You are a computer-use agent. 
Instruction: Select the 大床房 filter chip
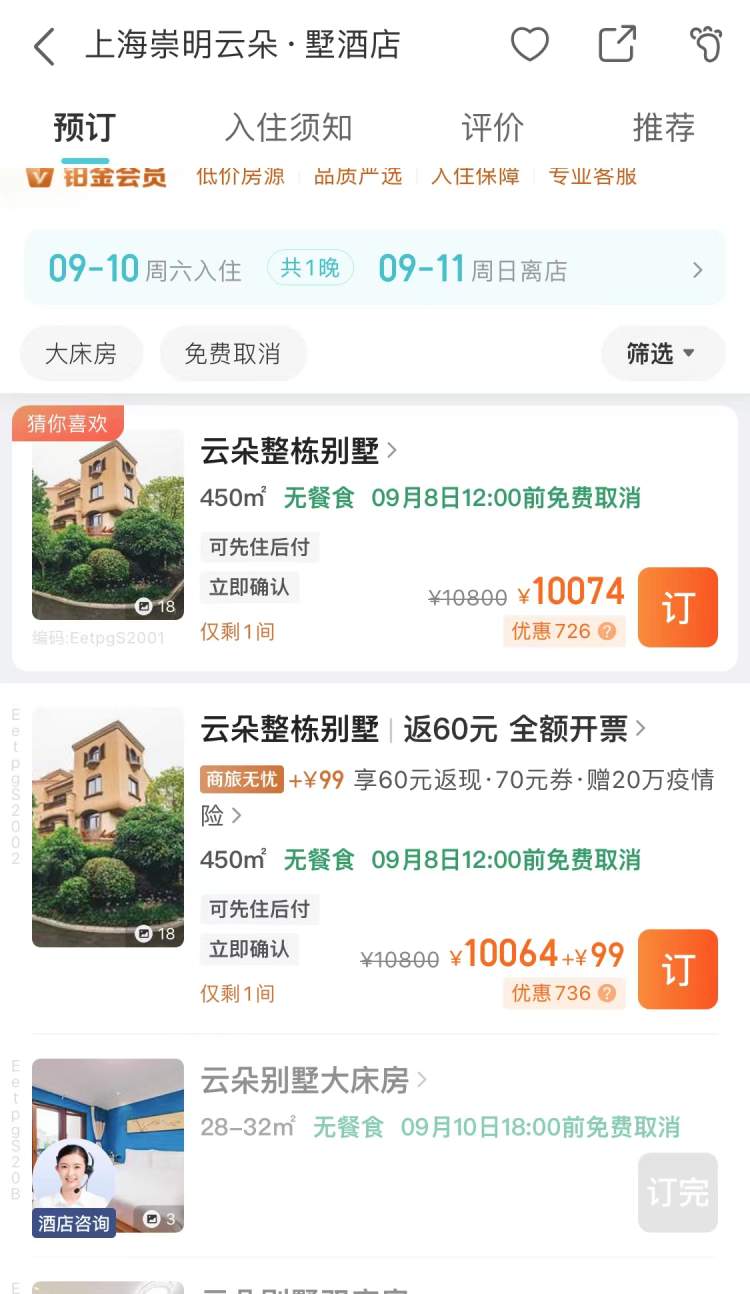[81, 353]
